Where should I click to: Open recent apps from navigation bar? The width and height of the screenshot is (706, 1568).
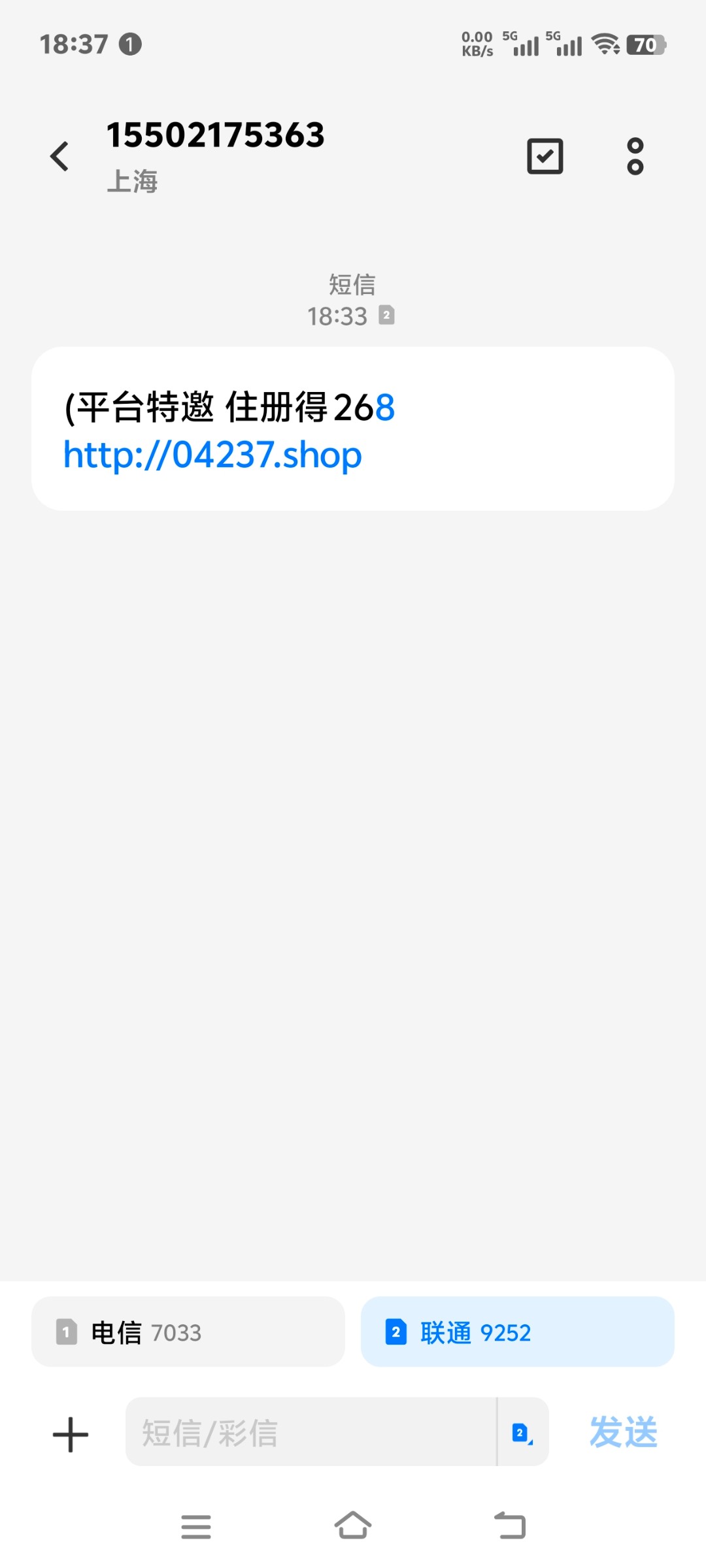click(x=196, y=1527)
